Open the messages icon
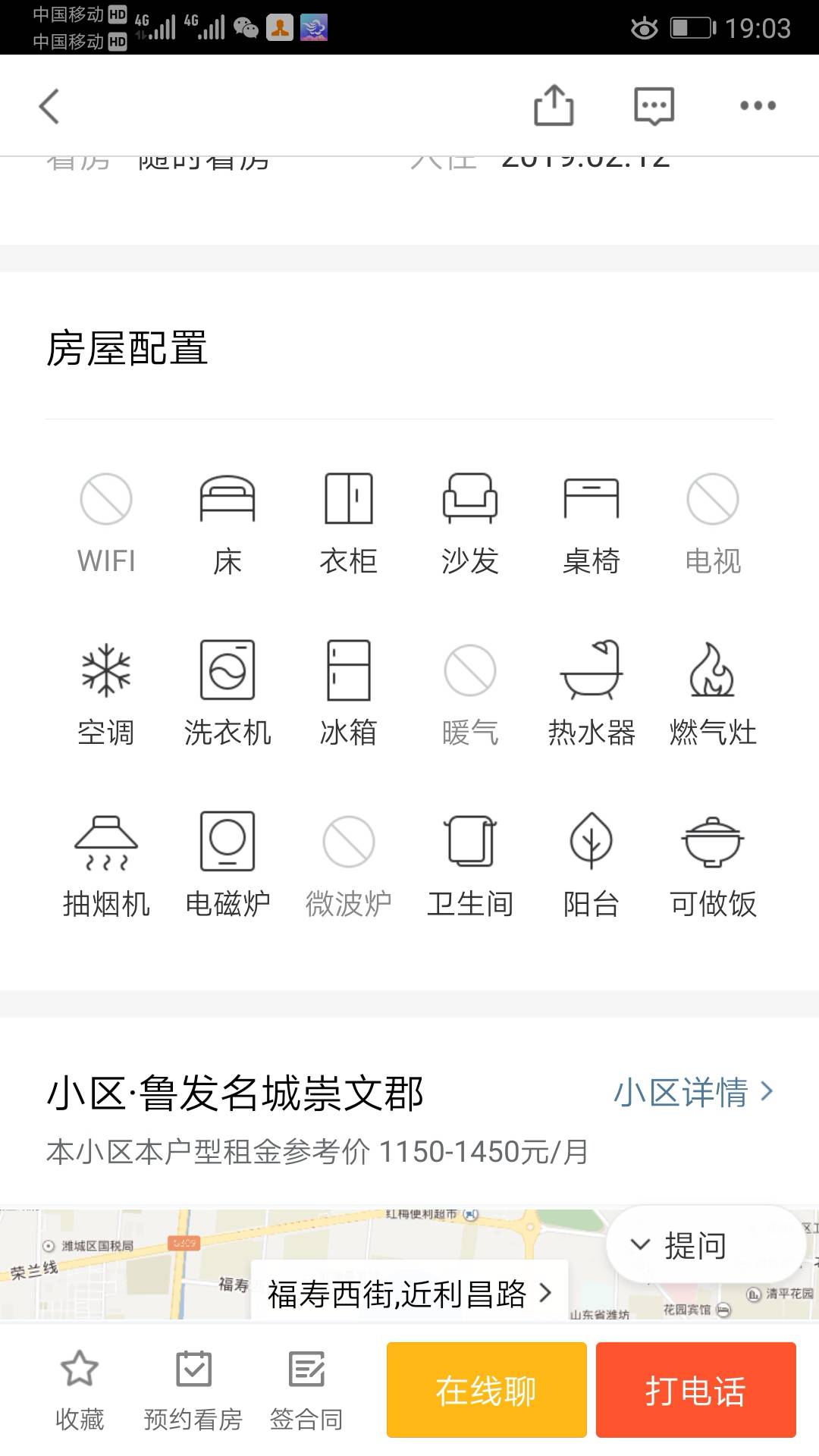 [654, 105]
